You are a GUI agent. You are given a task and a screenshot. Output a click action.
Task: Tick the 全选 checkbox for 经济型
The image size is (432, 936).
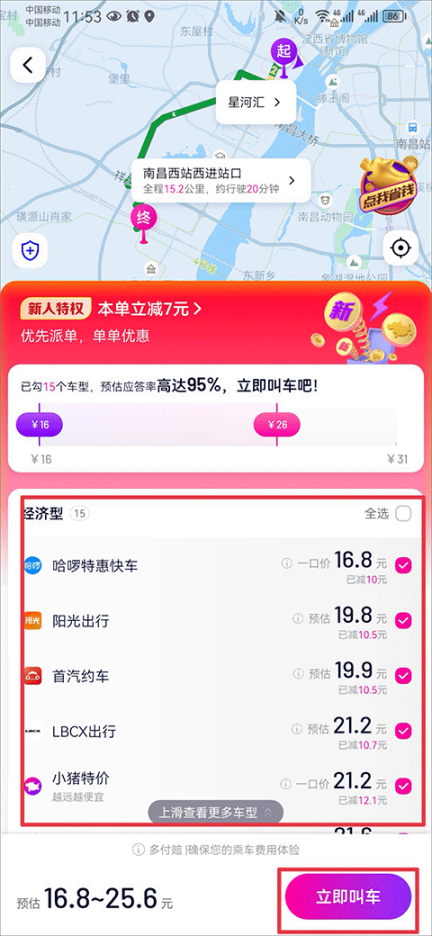(403, 513)
